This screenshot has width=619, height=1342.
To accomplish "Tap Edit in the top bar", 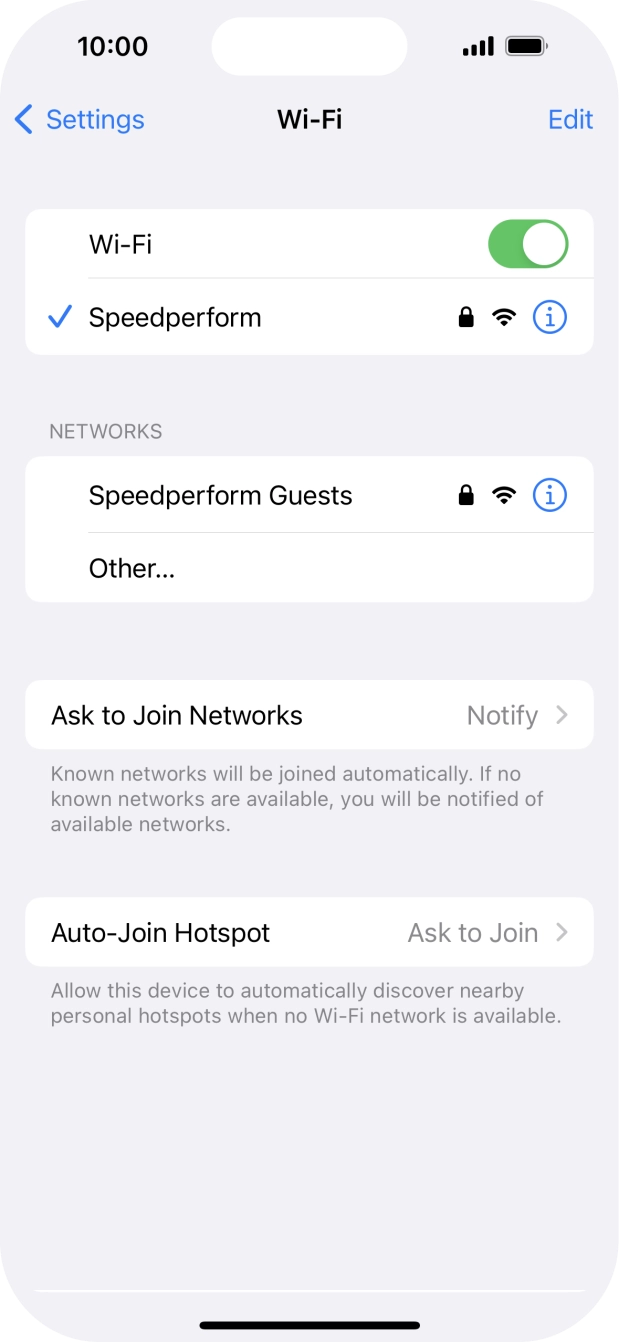I will coord(571,120).
